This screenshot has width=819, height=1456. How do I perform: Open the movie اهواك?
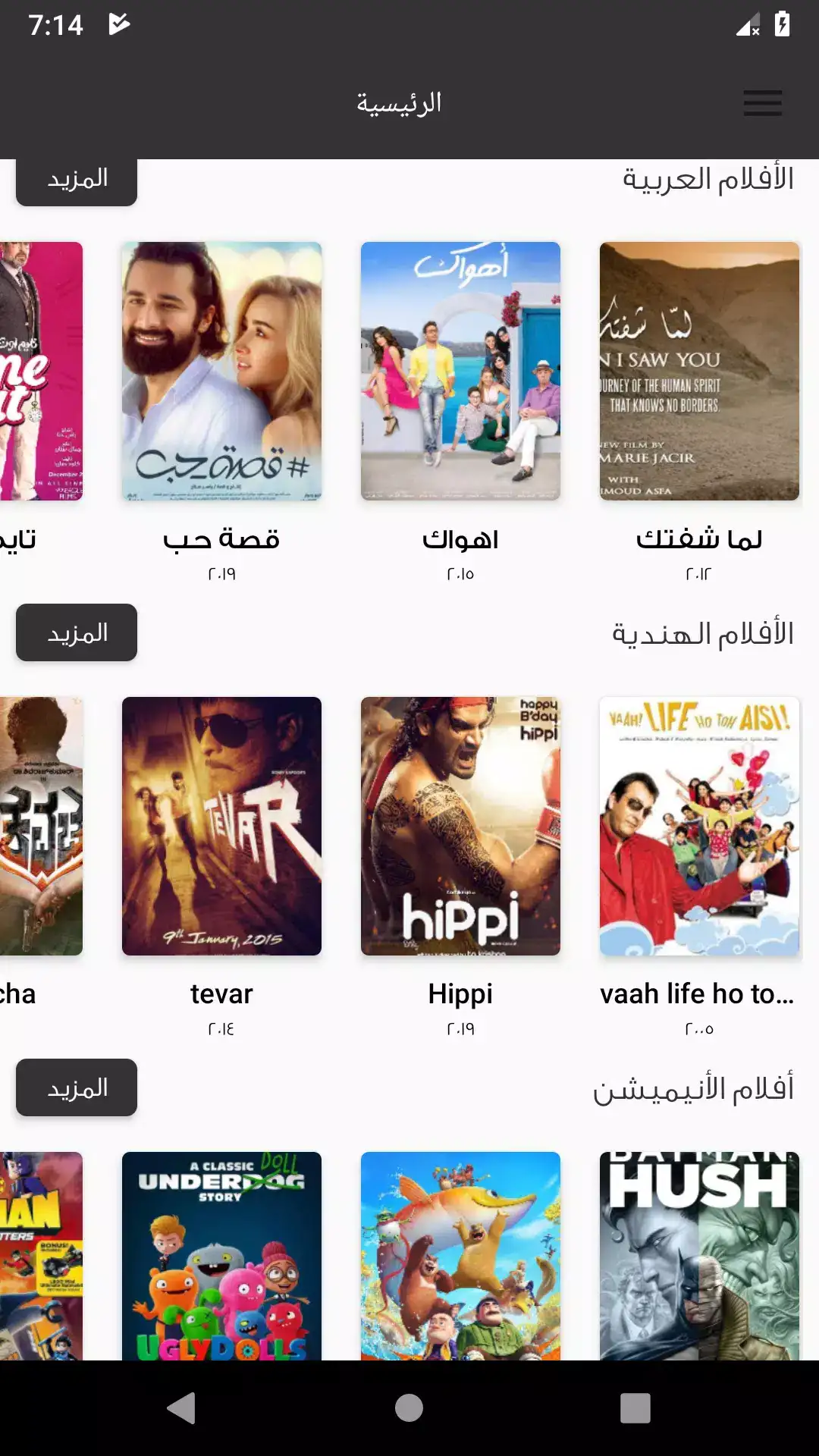coord(460,372)
